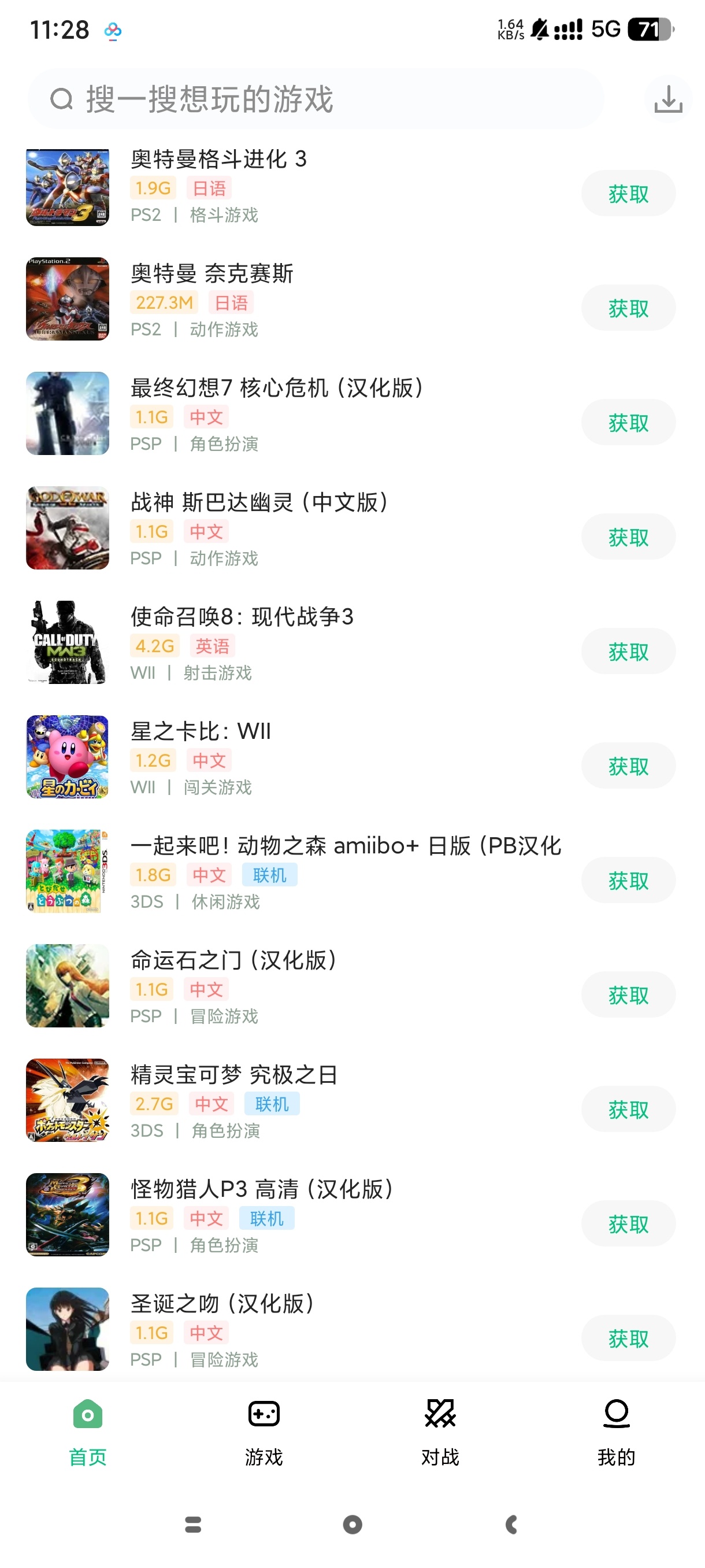Open the downloads icon beside the search bar
This screenshot has width=705, height=1568.
pos(667,99)
